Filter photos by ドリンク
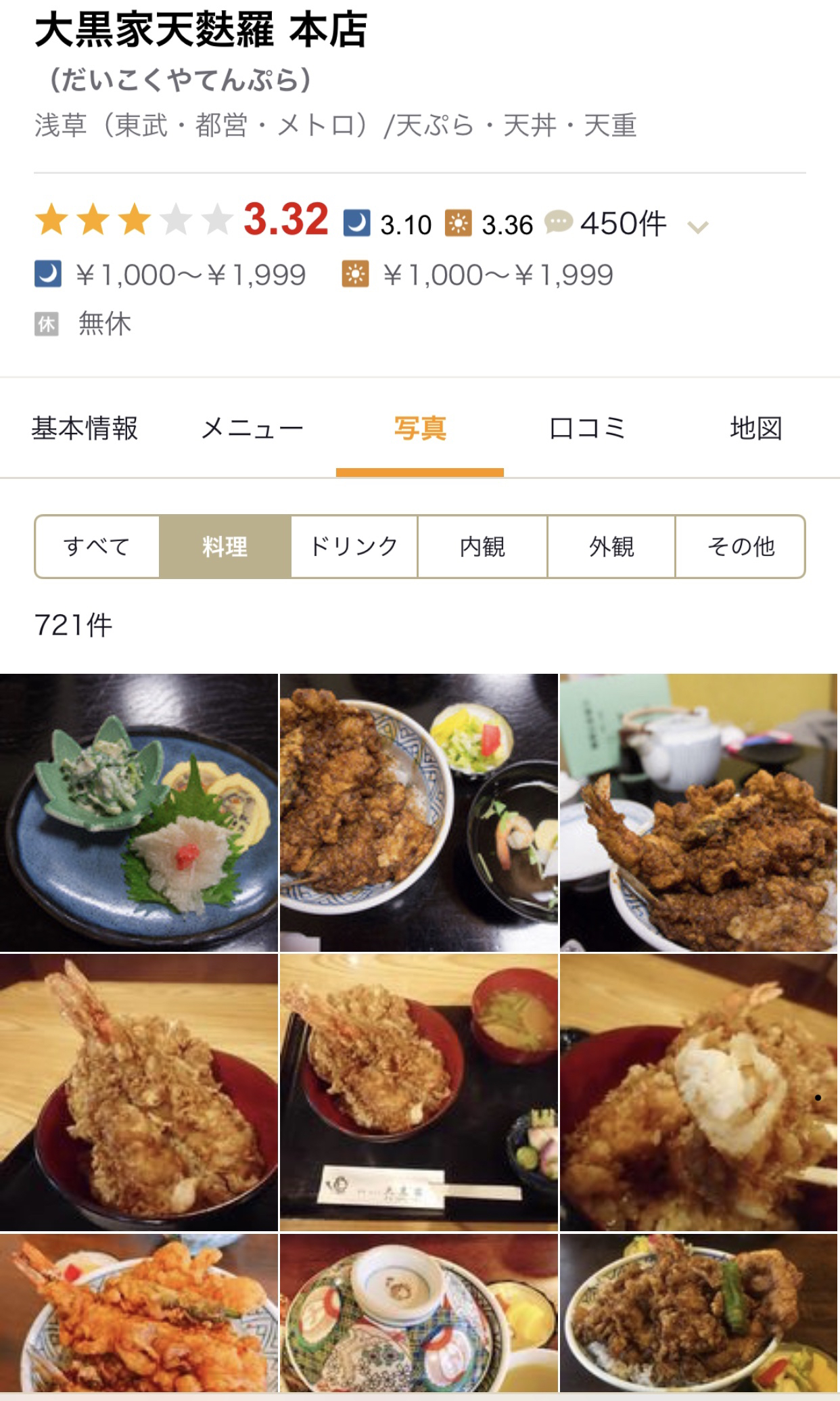Viewport: 840px width, 1401px height. (x=354, y=547)
